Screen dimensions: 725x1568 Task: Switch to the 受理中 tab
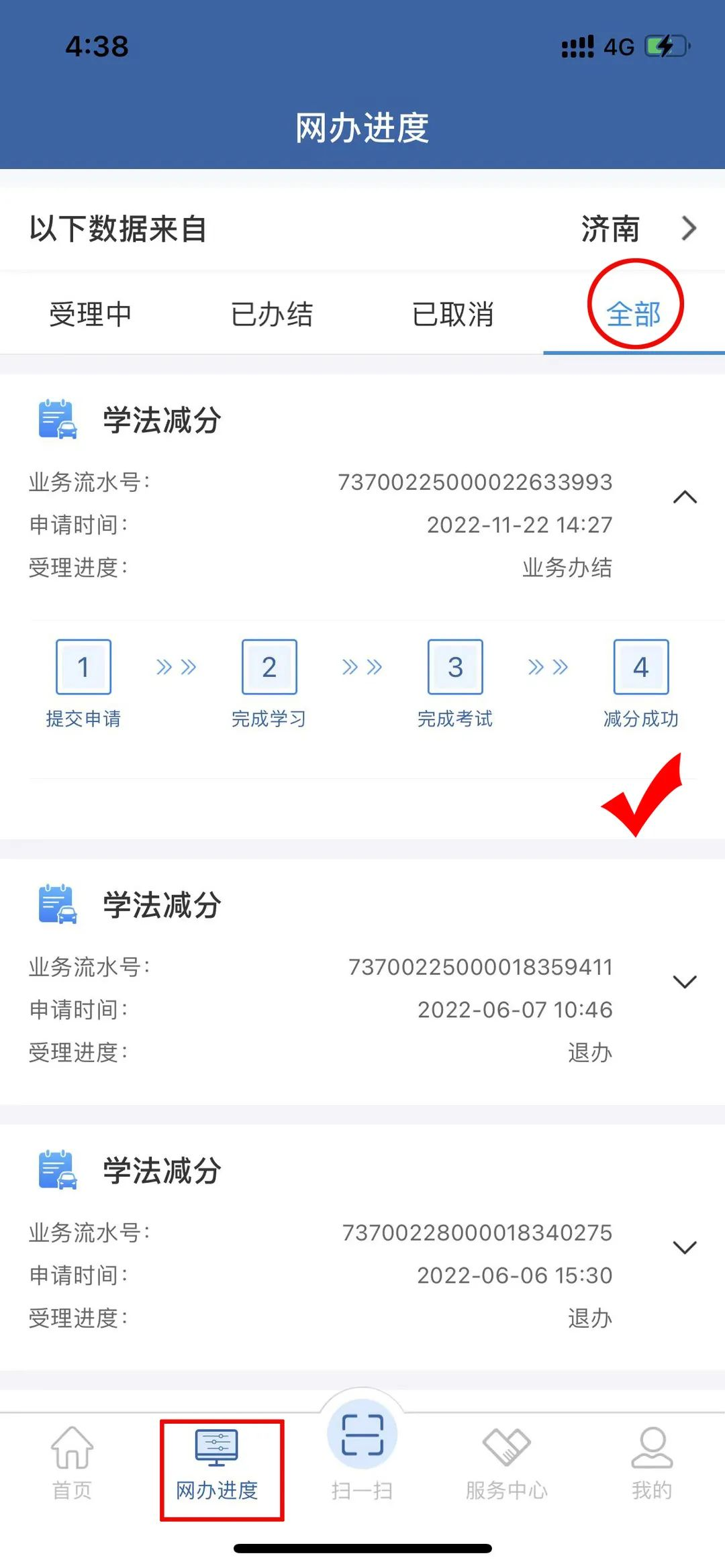coord(91,314)
